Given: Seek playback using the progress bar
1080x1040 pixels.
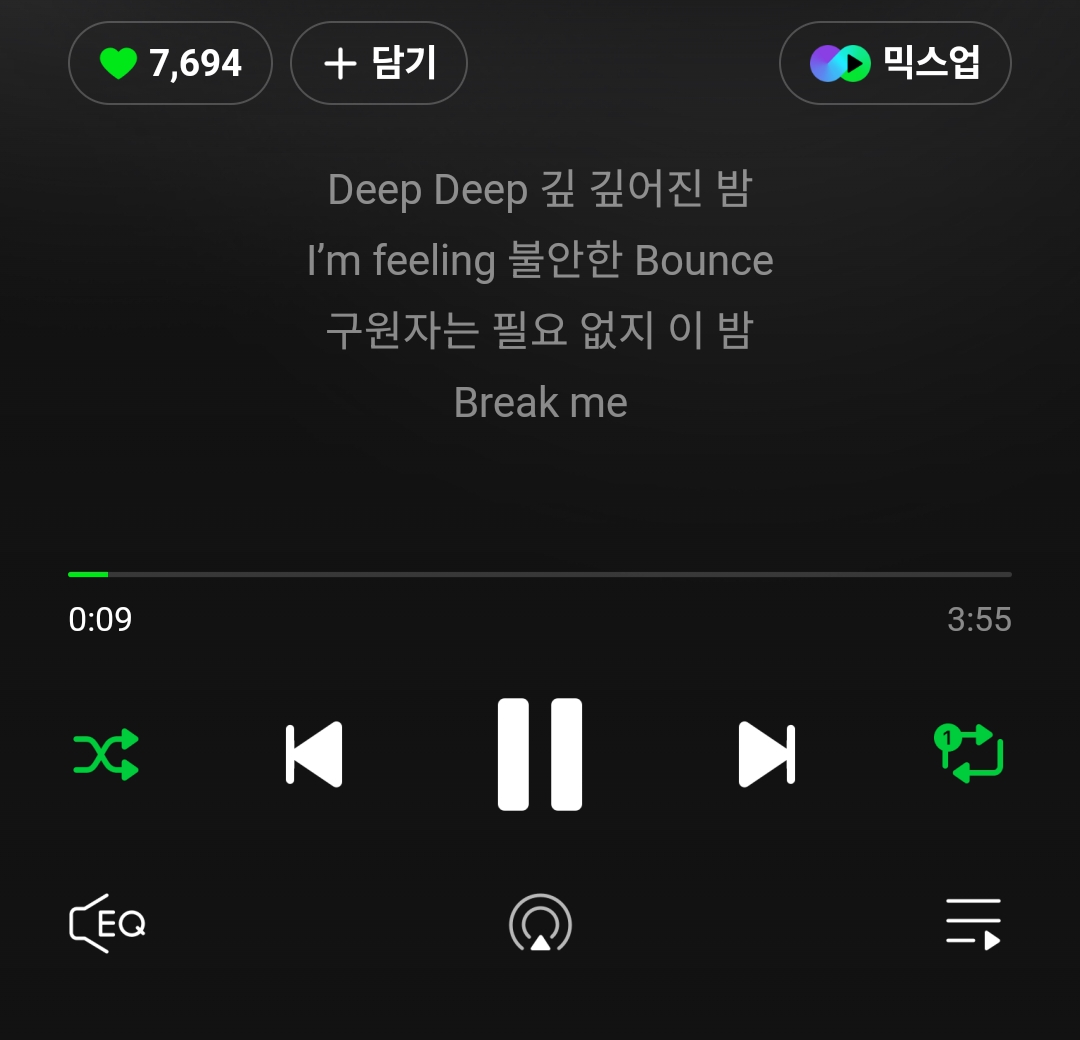Looking at the screenshot, I should 540,574.
